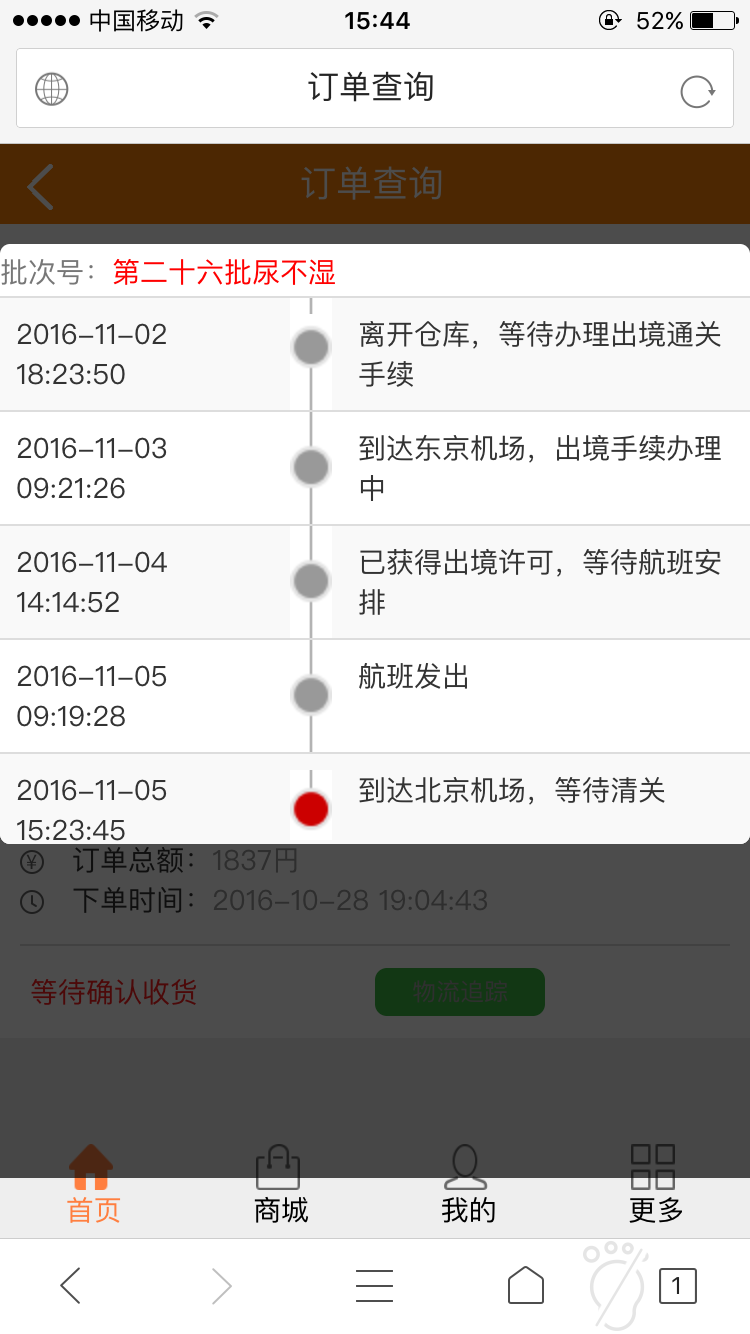This screenshot has width=750, height=1334.
Task: Open the 我的 tab
Action: [468, 1185]
